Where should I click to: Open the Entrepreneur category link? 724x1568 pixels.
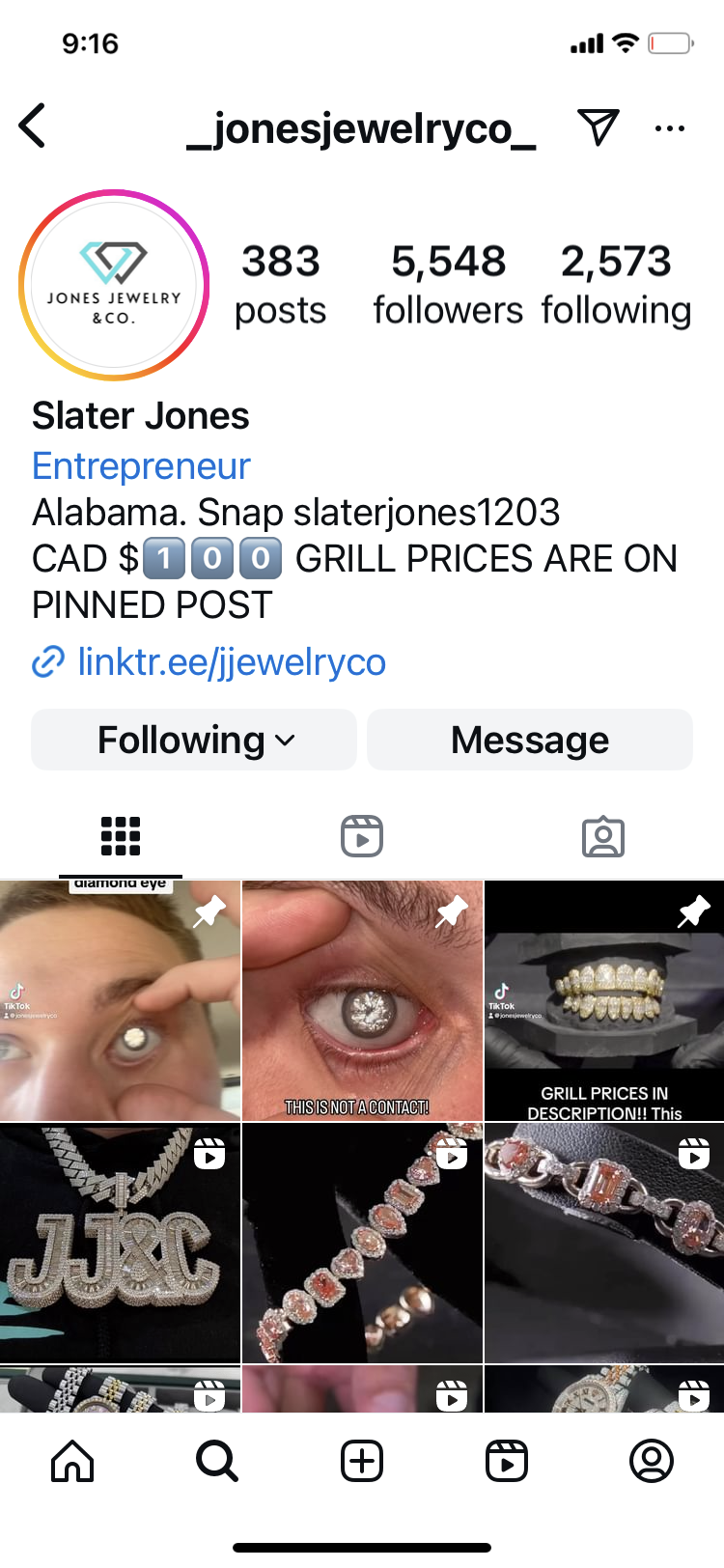pos(140,465)
